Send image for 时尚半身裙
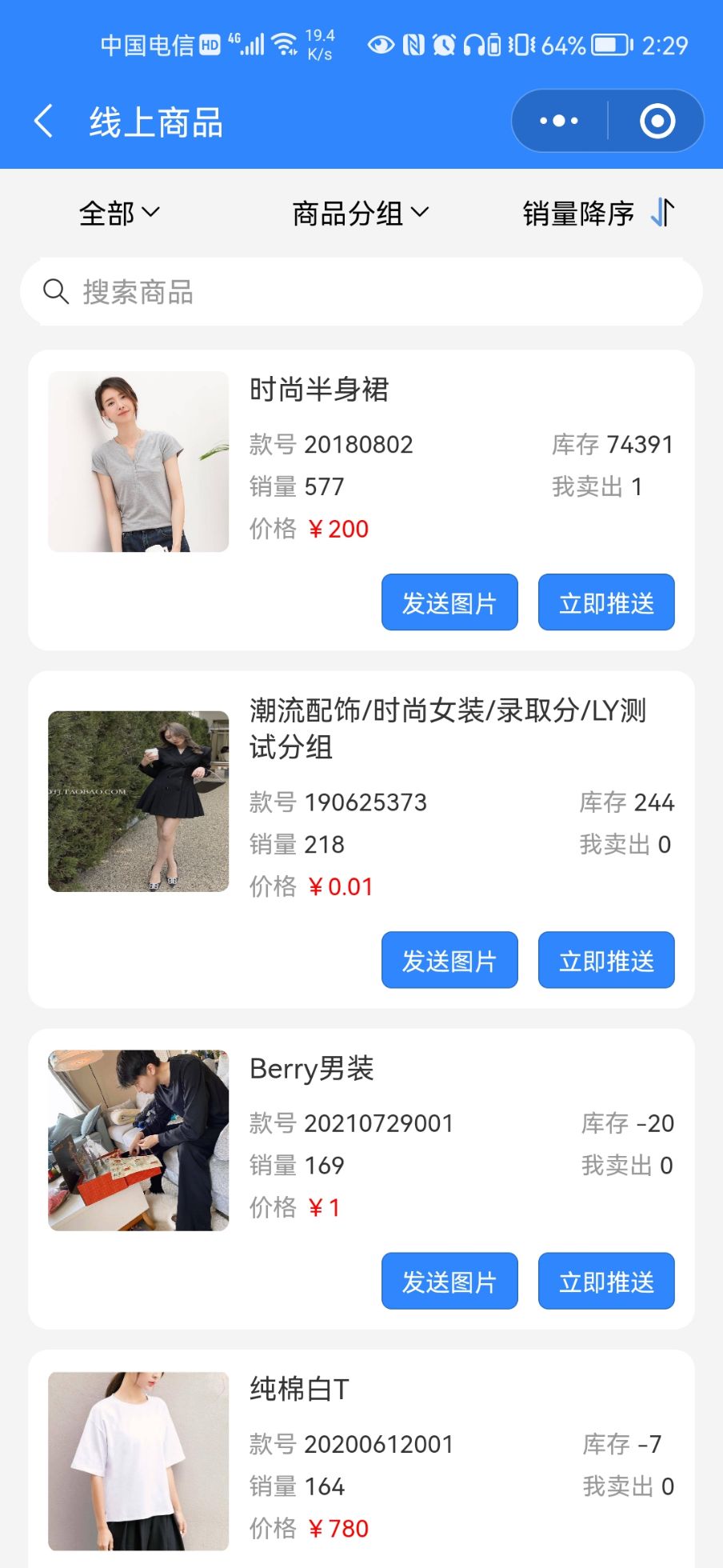The height and width of the screenshot is (1568, 723). click(449, 602)
